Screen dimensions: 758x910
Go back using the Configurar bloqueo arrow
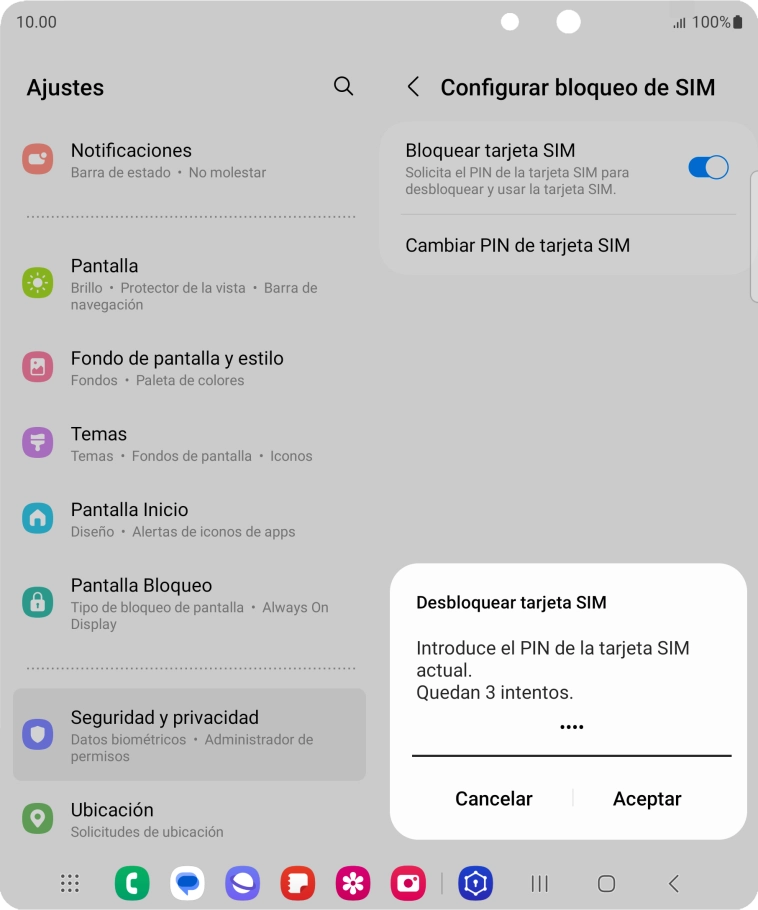point(413,87)
